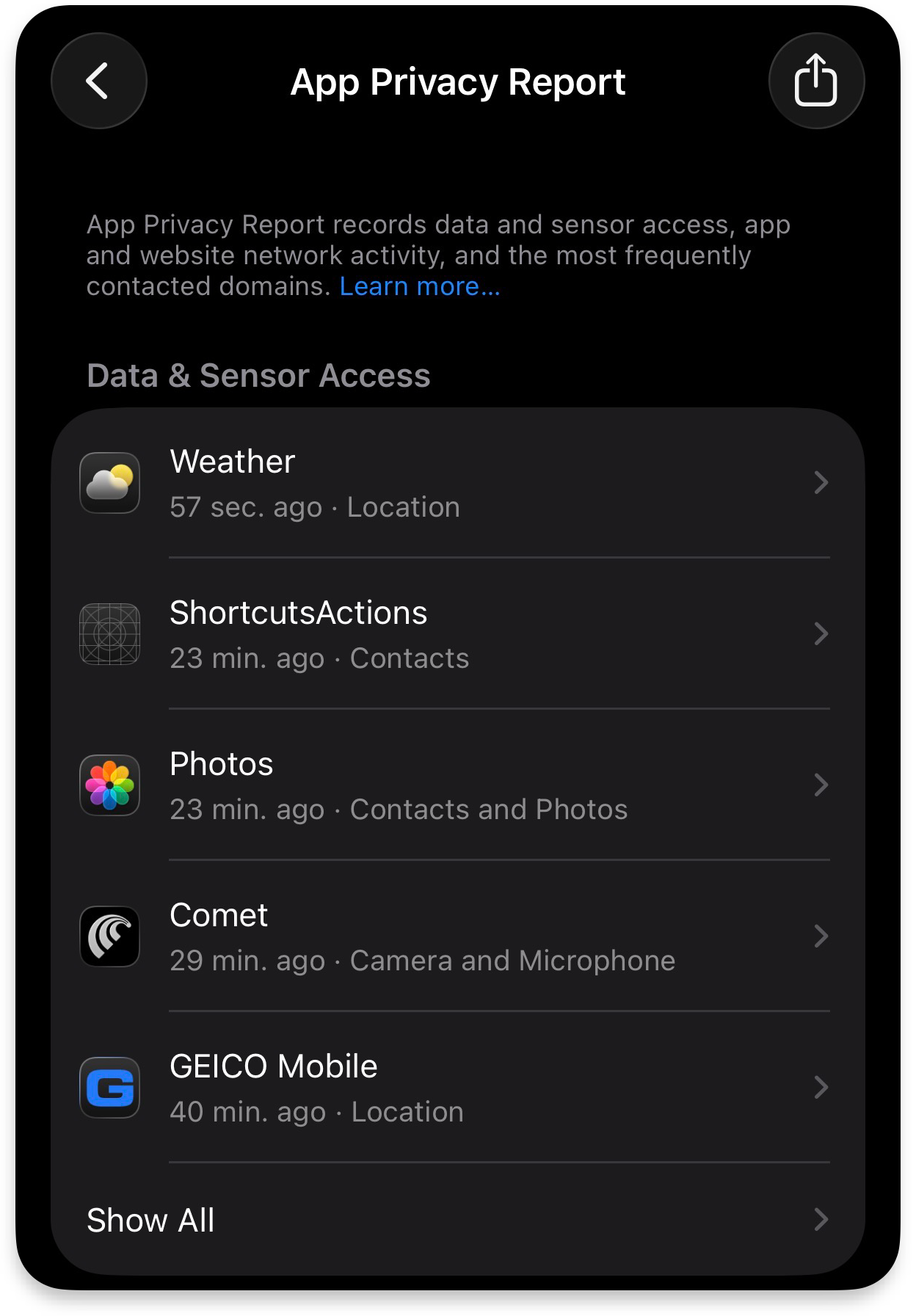This screenshot has width=916, height=1316.
Task: Expand the Show All chevron
Action: (821, 1220)
